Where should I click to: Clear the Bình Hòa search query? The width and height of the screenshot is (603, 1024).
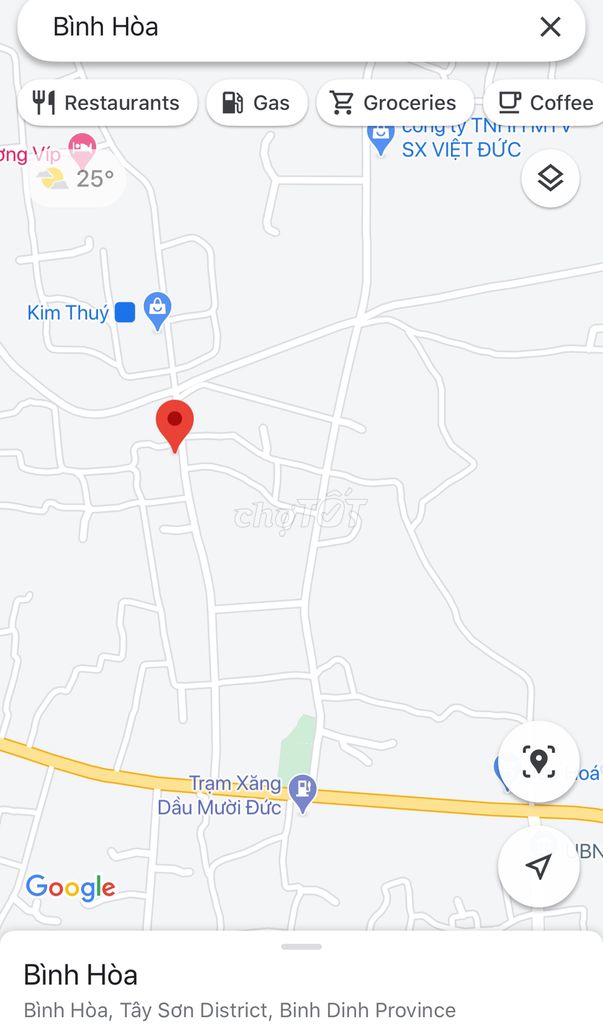point(550,27)
